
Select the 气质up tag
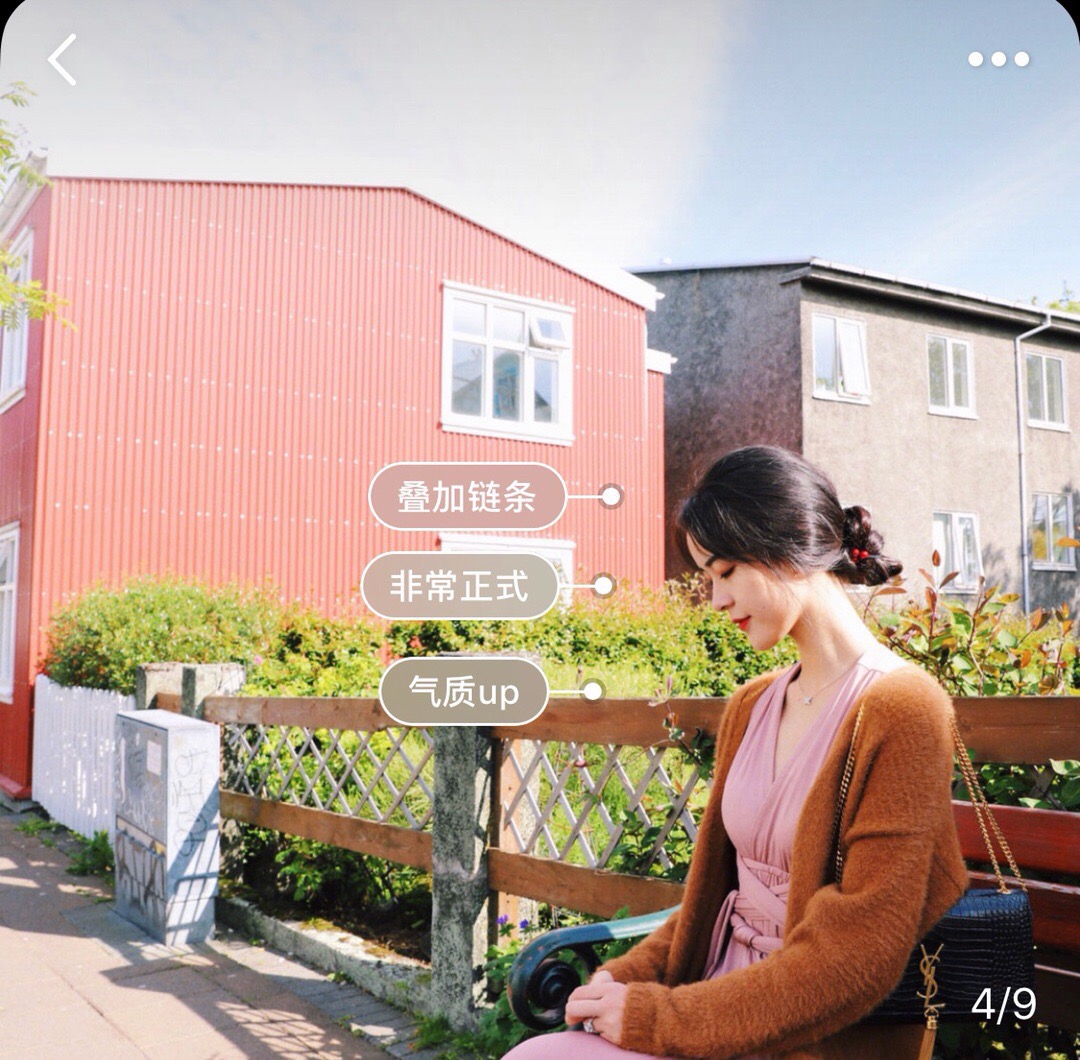(x=464, y=691)
